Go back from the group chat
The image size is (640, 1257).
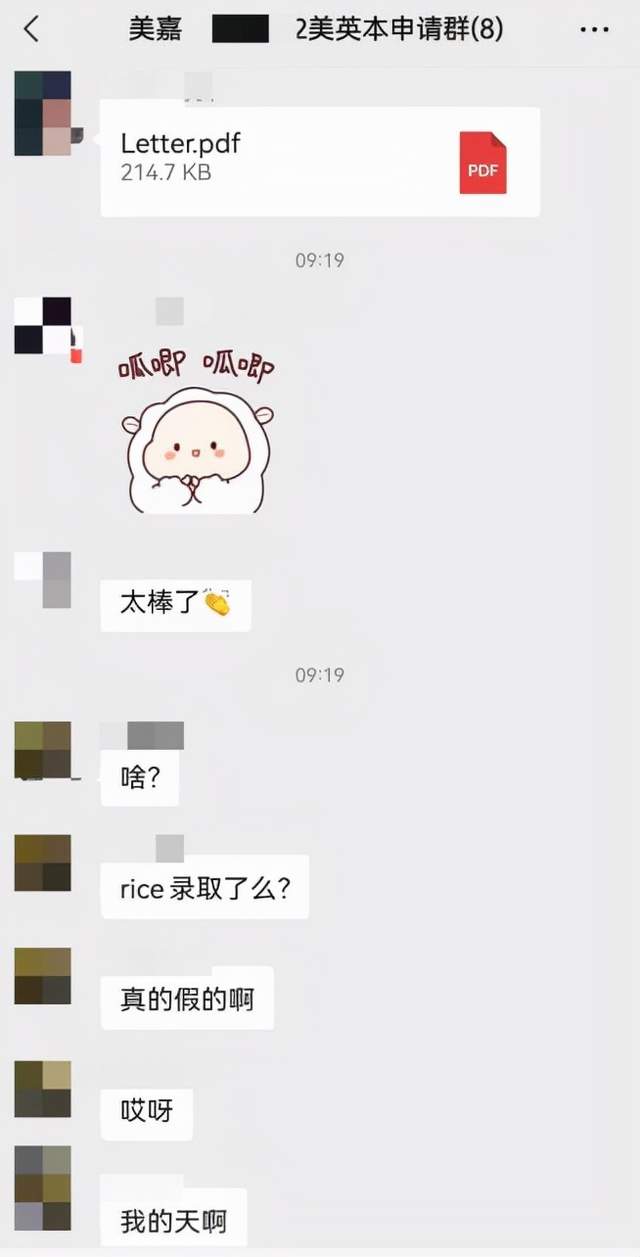(31, 29)
